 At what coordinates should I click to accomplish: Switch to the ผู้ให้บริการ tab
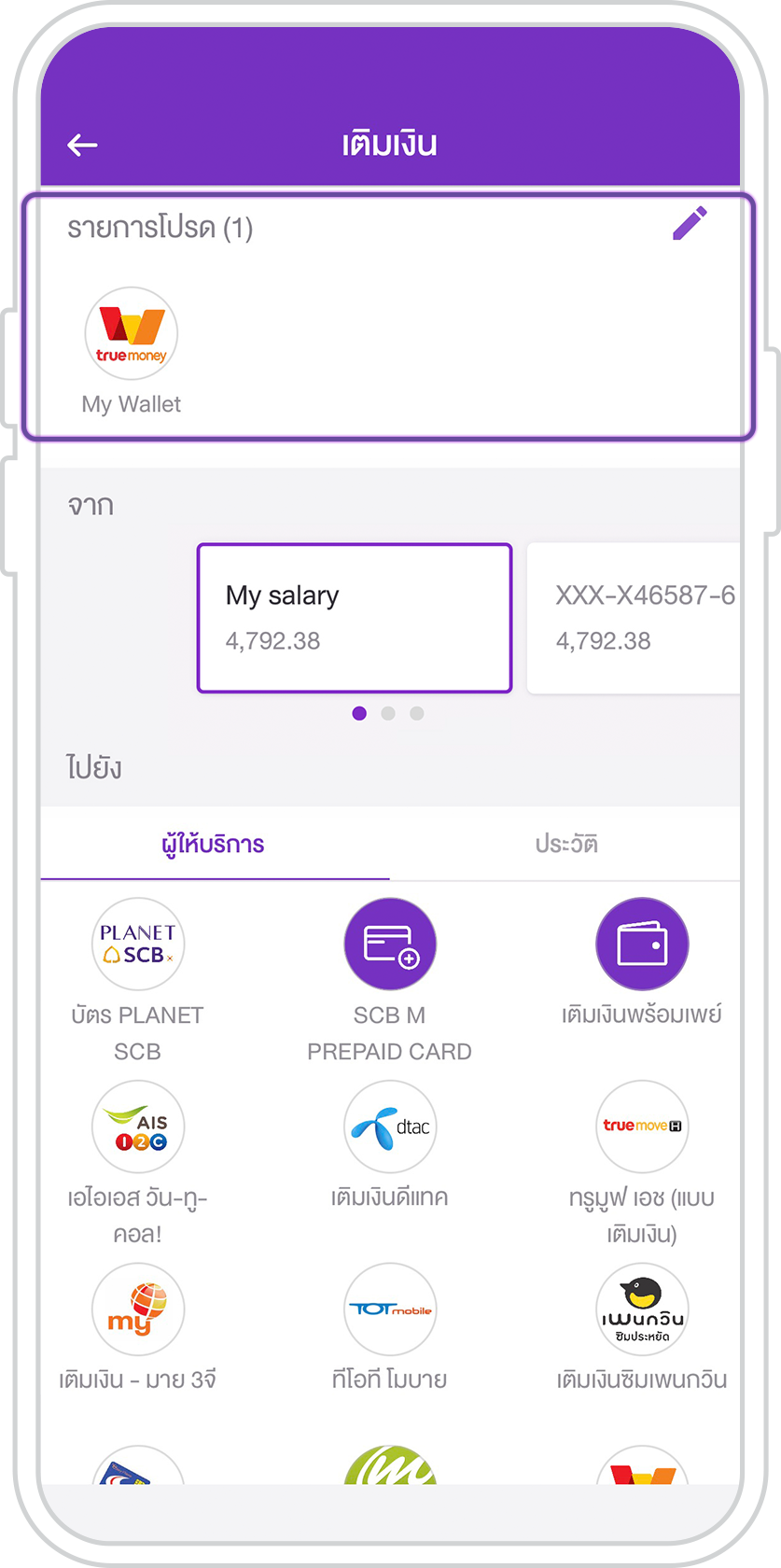click(x=214, y=845)
